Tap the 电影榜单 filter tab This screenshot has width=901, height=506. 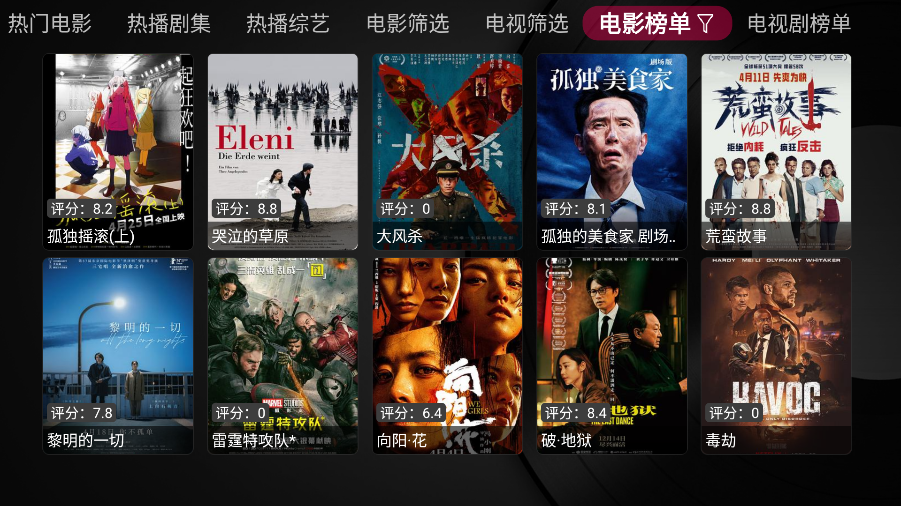pyautogui.click(x=657, y=23)
